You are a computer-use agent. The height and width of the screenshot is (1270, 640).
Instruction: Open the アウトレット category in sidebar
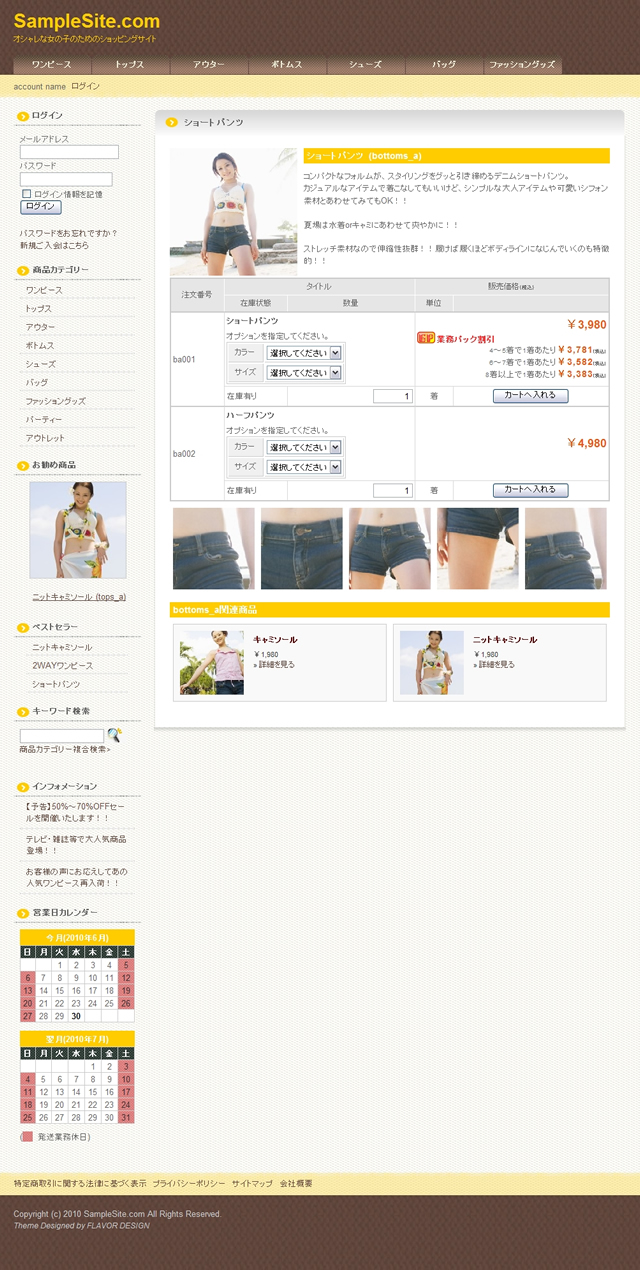46,438
